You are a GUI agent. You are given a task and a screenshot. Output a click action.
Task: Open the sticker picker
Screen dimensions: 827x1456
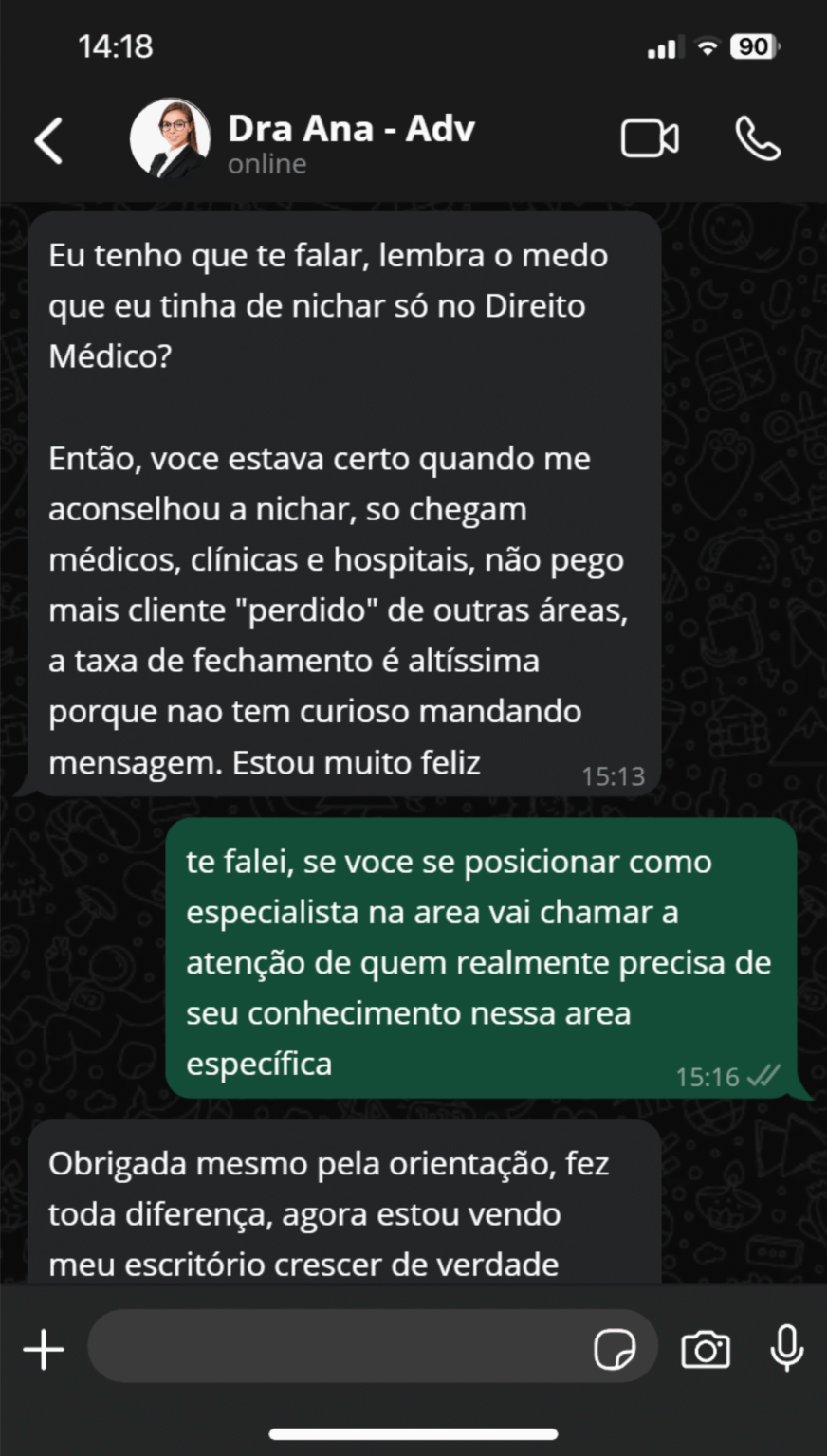pyautogui.click(x=615, y=1349)
